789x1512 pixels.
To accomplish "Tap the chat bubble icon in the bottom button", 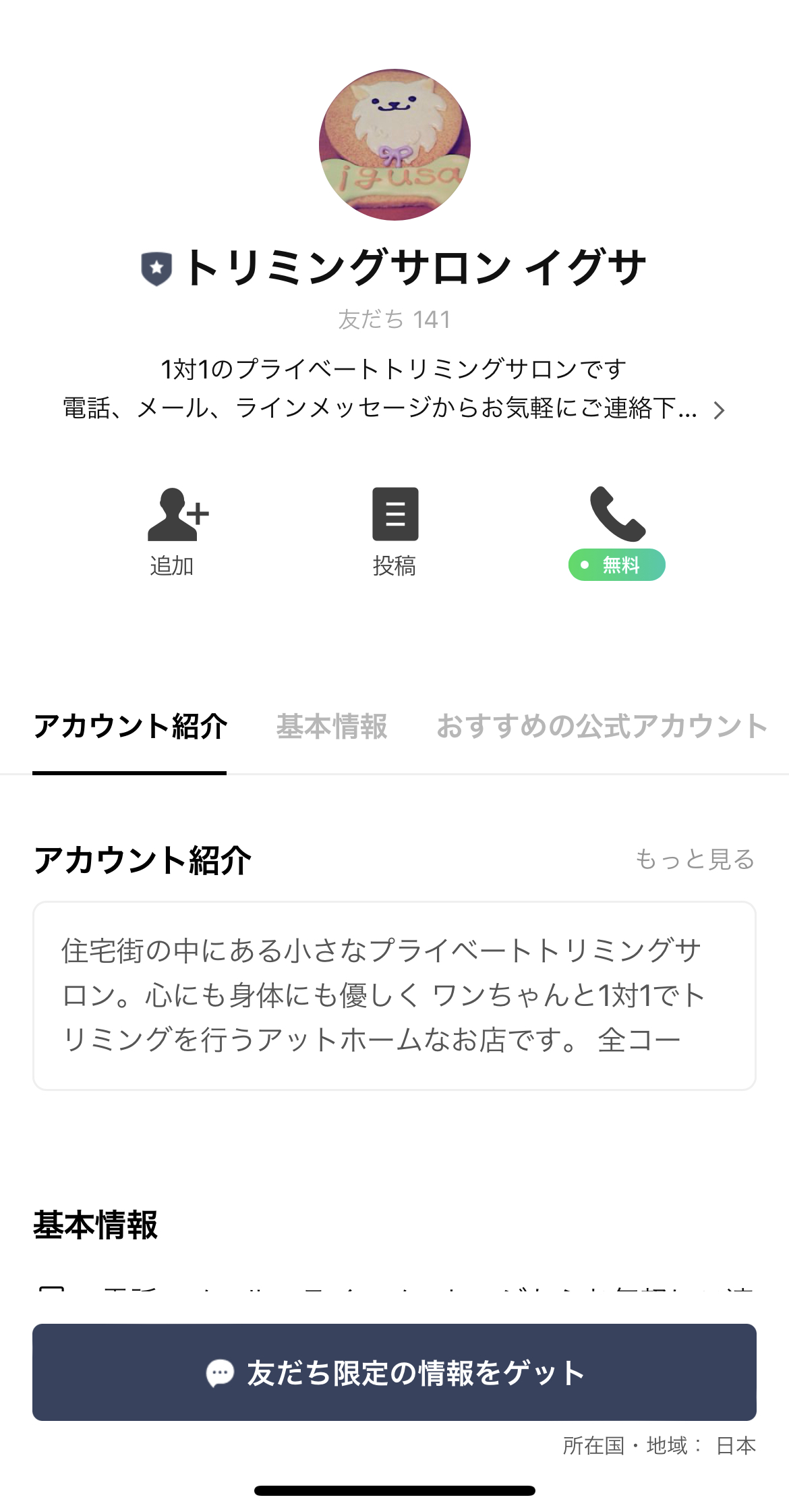I will (221, 1372).
